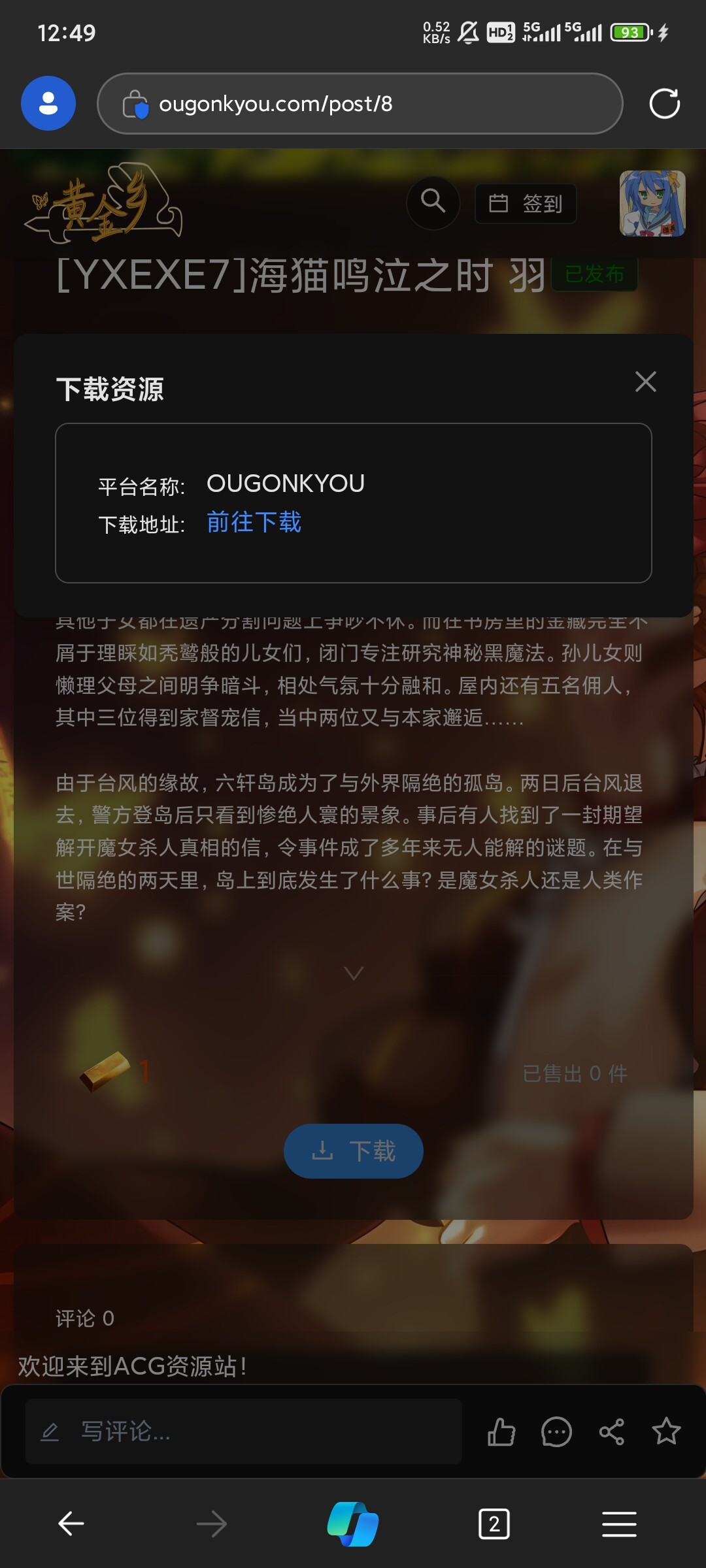The image size is (706, 1568).
Task: Reload the current page
Action: pyautogui.click(x=664, y=104)
